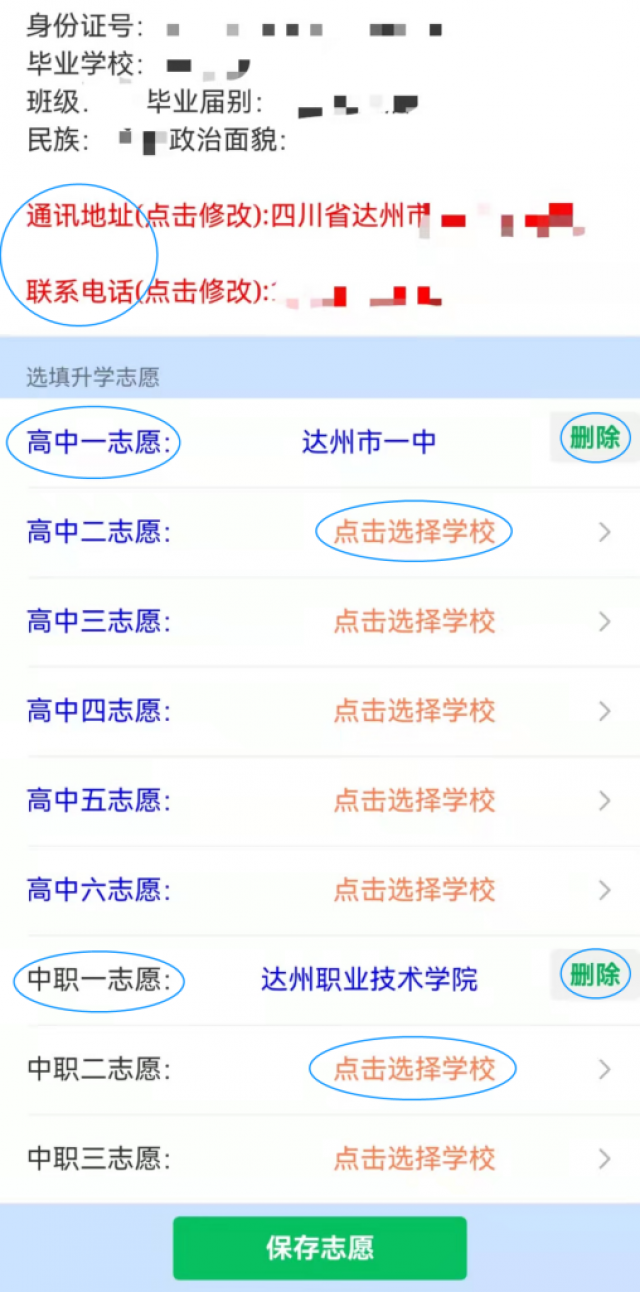
Task: Choose a school for 中职二志愿
Action: click(x=414, y=1069)
